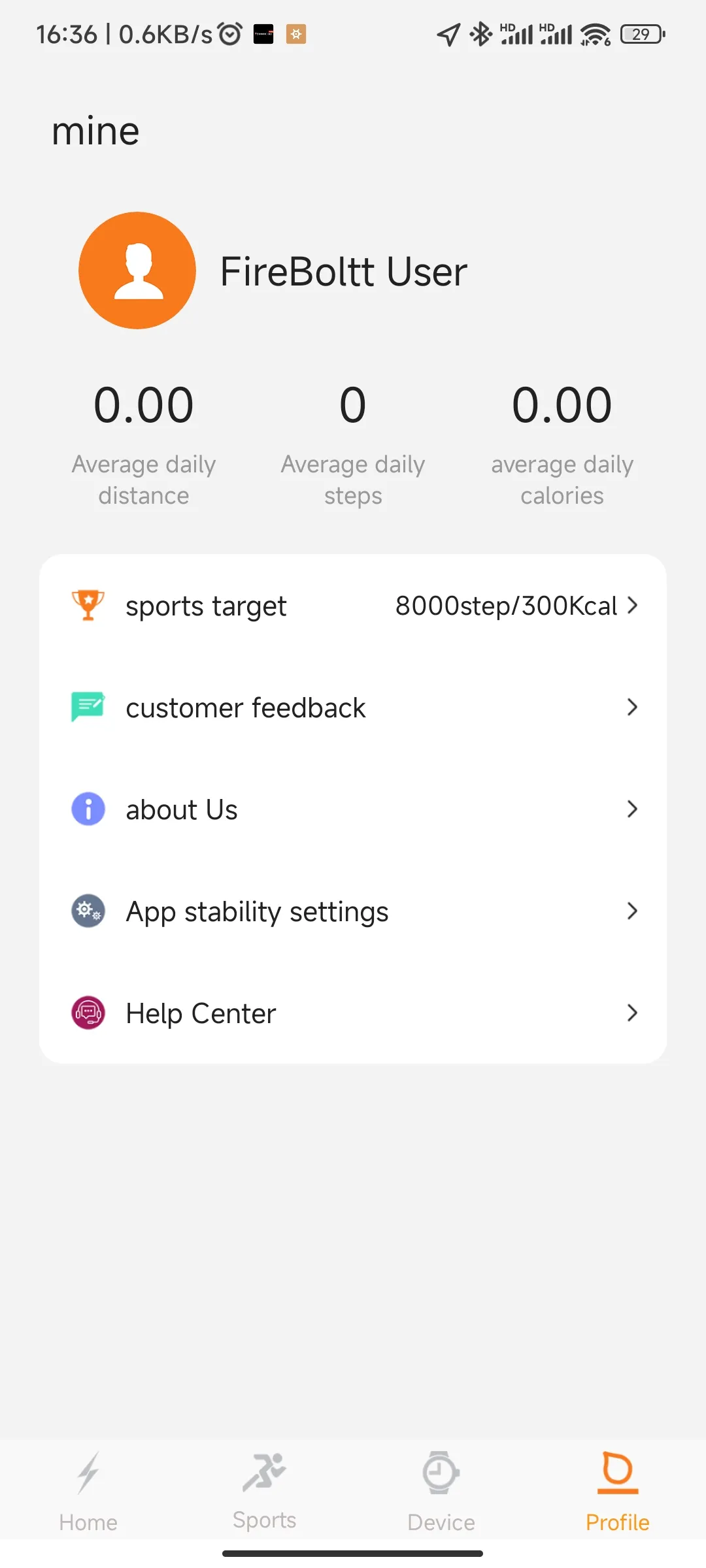Tap the App stability settings gear icon
Image resolution: width=706 pixels, height=1568 pixels.
(x=87, y=911)
